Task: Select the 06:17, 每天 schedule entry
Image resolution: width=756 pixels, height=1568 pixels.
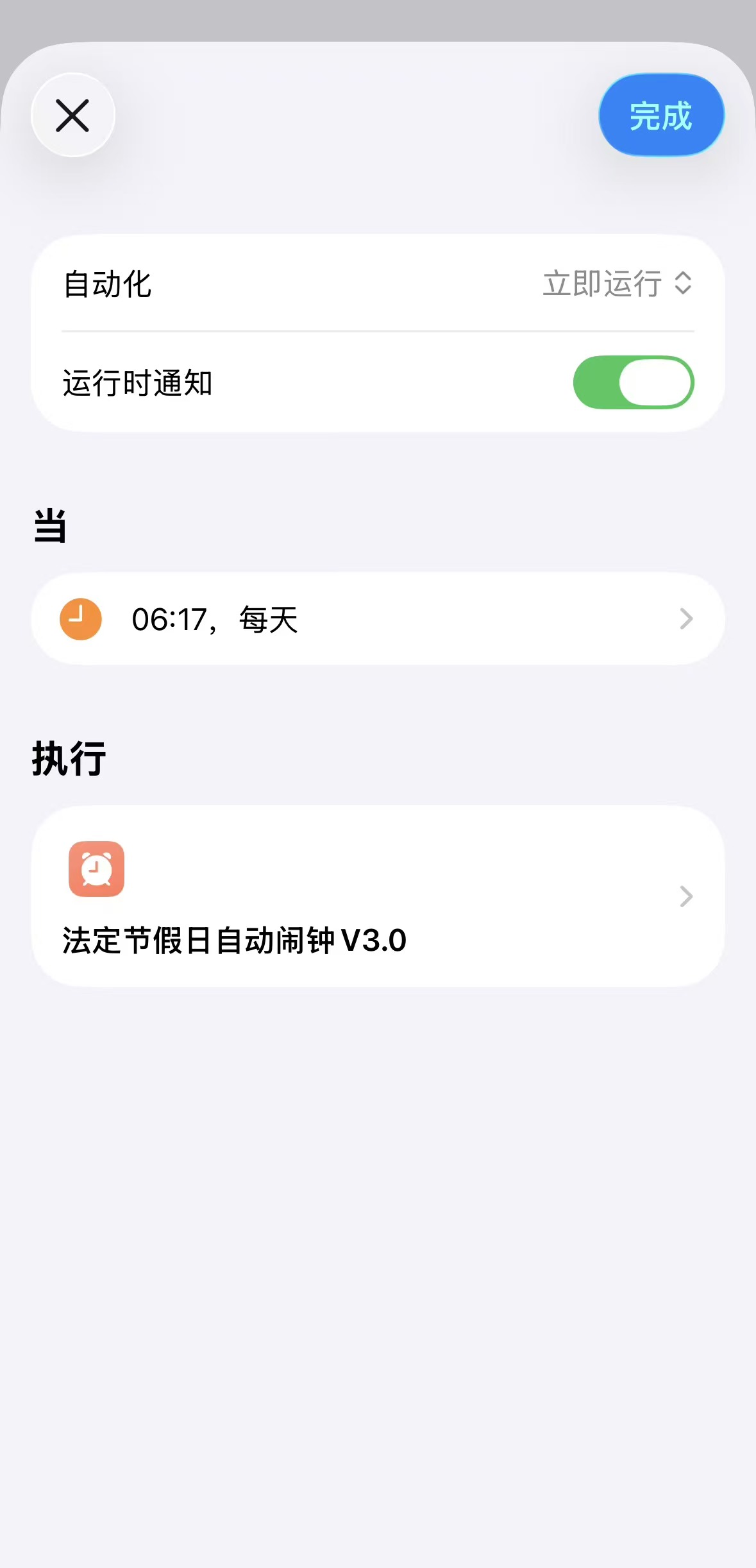Action: click(378, 618)
